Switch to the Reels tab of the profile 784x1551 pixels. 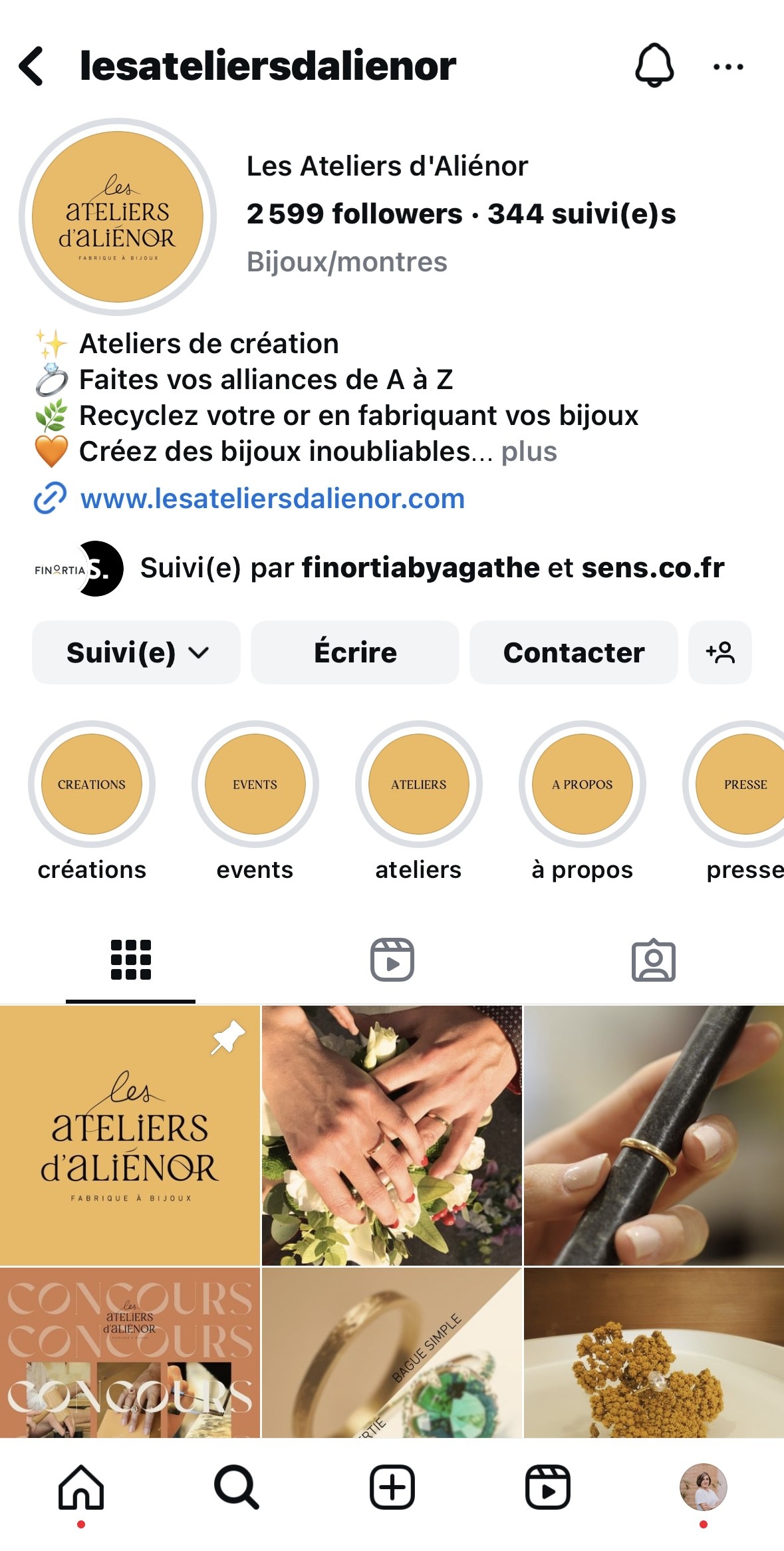point(392,960)
